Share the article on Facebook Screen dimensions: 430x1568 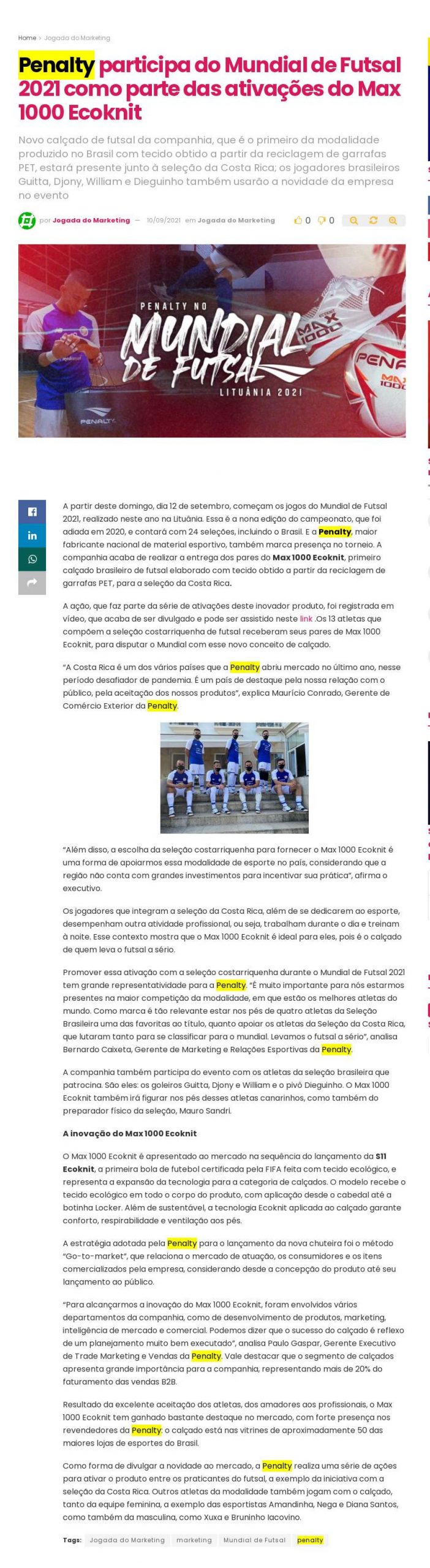[x=32, y=512]
